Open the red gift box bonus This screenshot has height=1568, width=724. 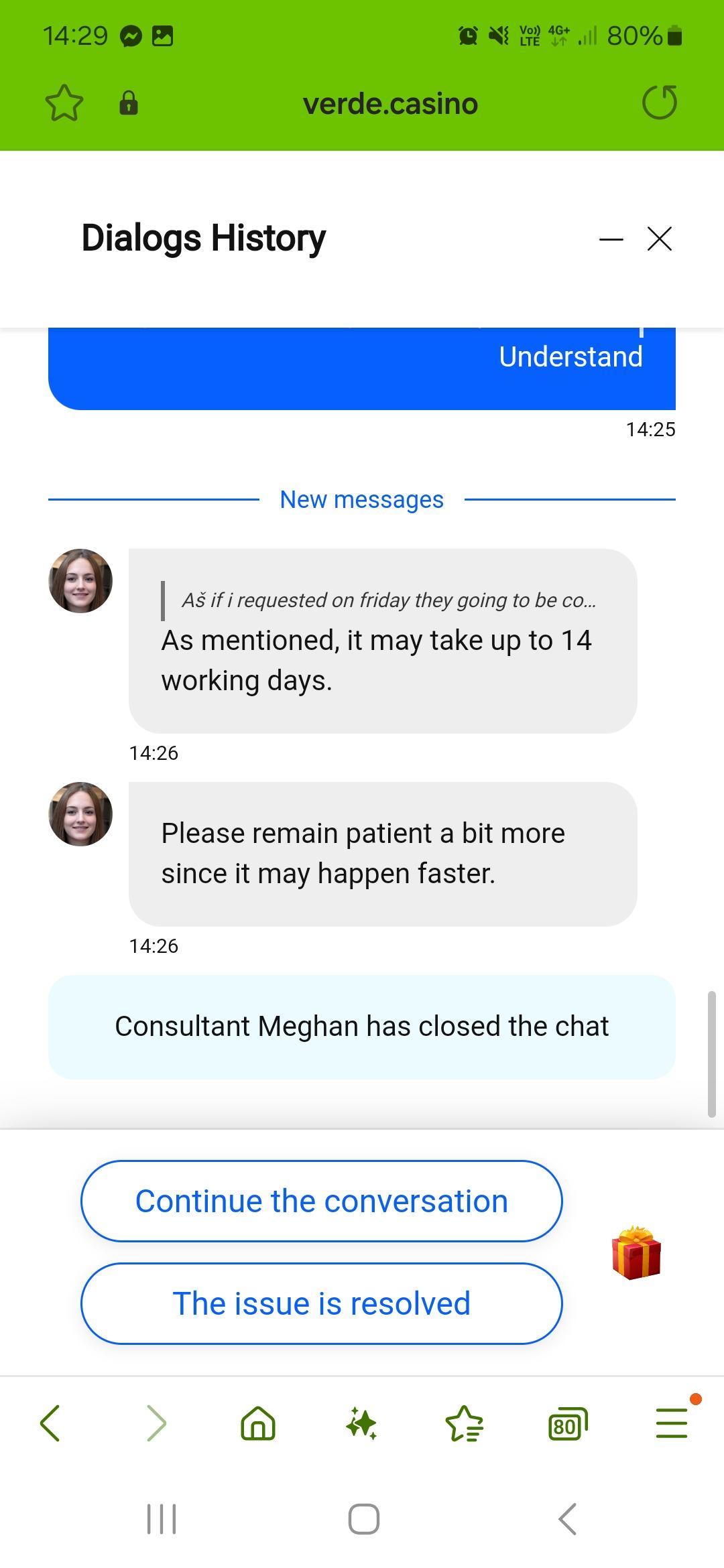point(636,1253)
